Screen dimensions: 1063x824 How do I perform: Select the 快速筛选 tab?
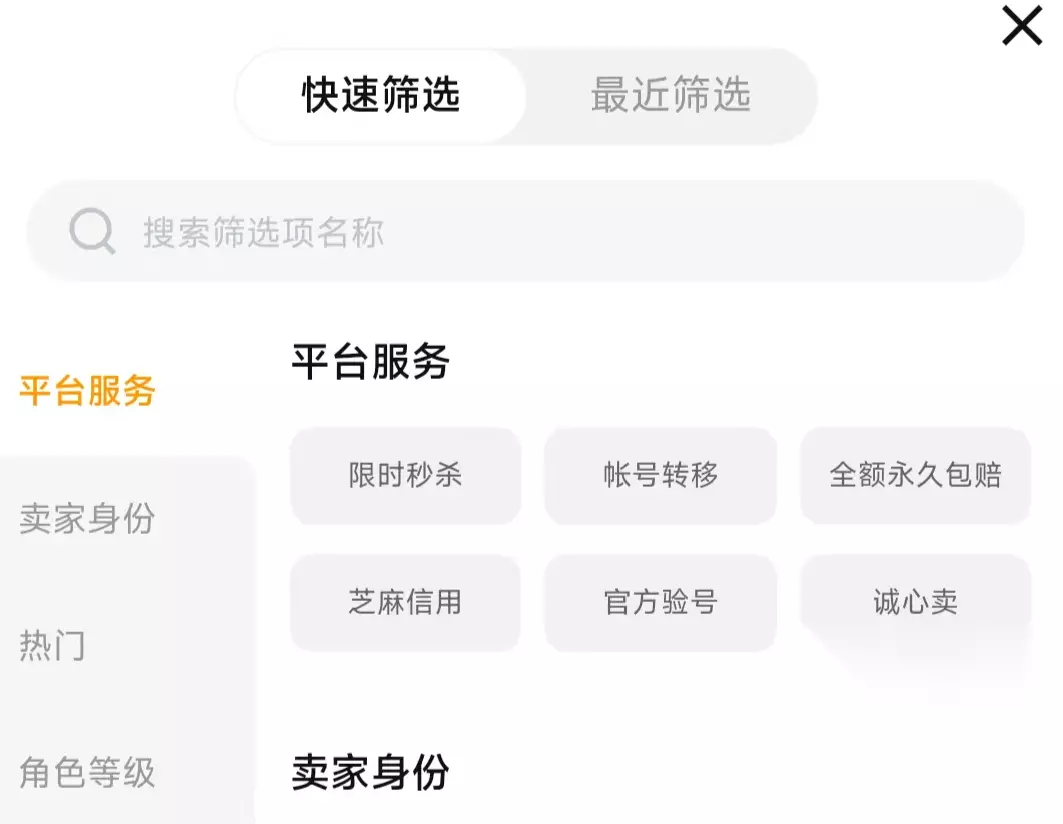(381, 95)
